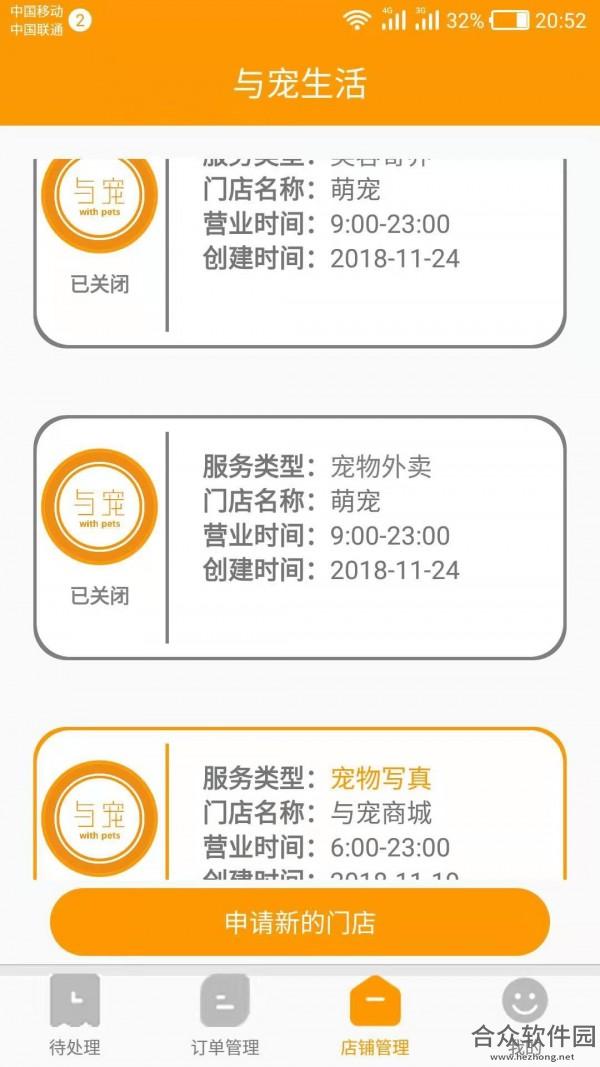Image resolution: width=600 pixels, height=1067 pixels.
Task: Open the closed store card created 2018-11-24 at top
Action: point(300,253)
